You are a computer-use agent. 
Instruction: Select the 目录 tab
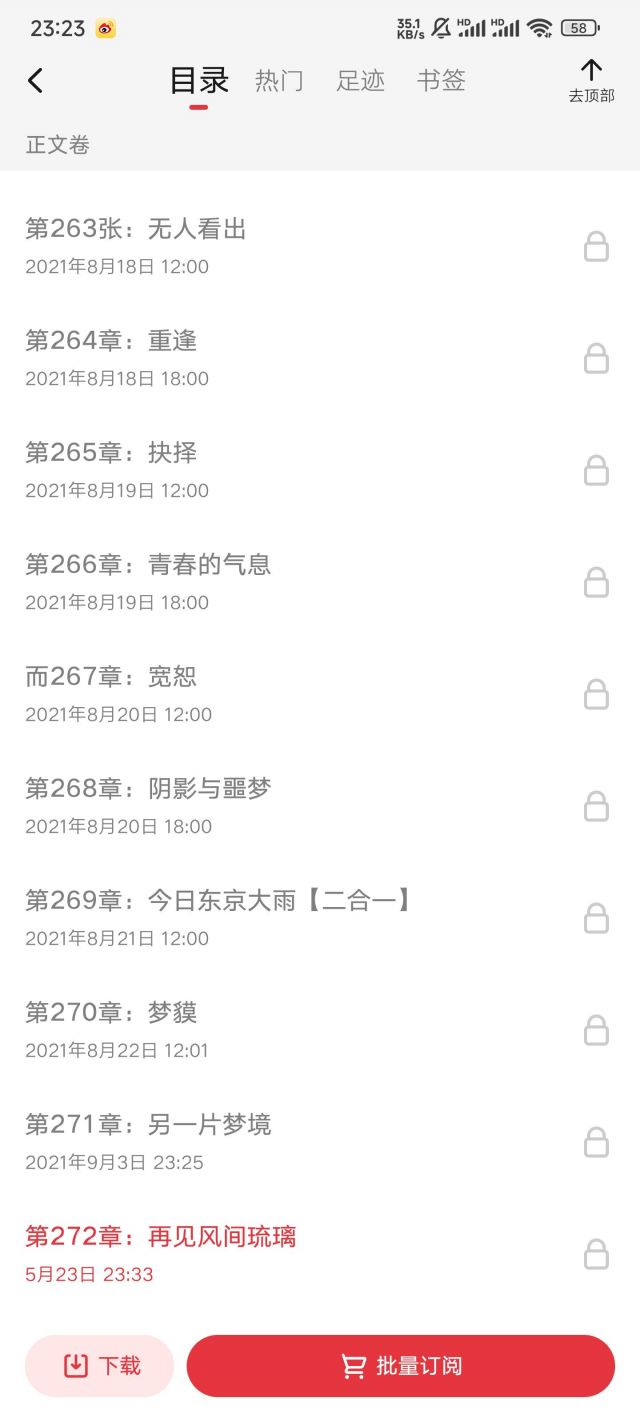click(x=199, y=81)
